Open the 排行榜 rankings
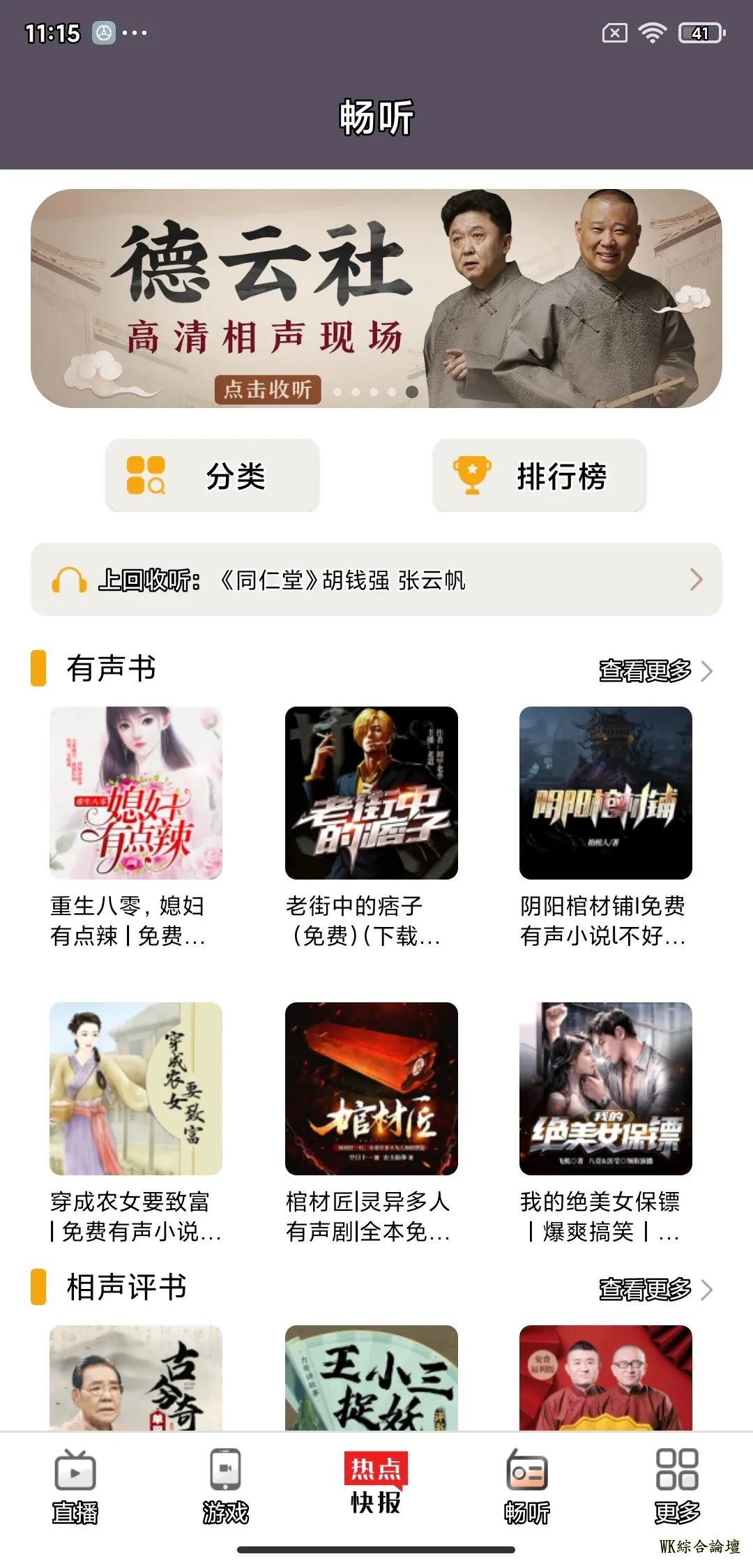Image resolution: width=753 pixels, height=1568 pixels. (539, 476)
